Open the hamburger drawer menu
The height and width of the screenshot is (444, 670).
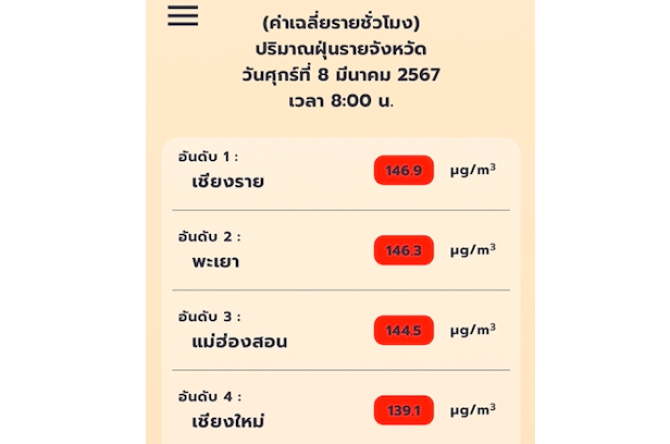click(x=182, y=16)
